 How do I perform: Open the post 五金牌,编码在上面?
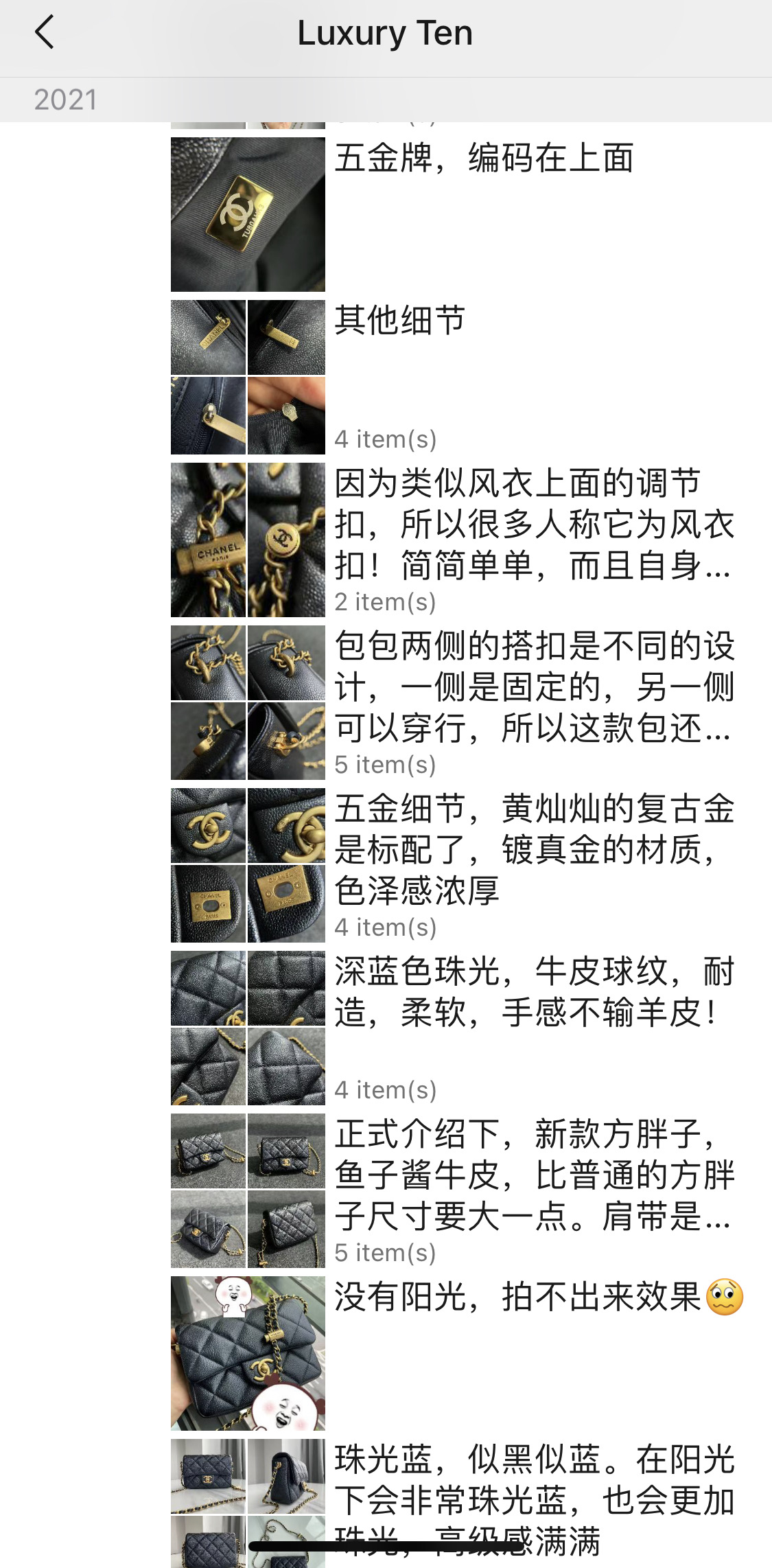point(483,159)
